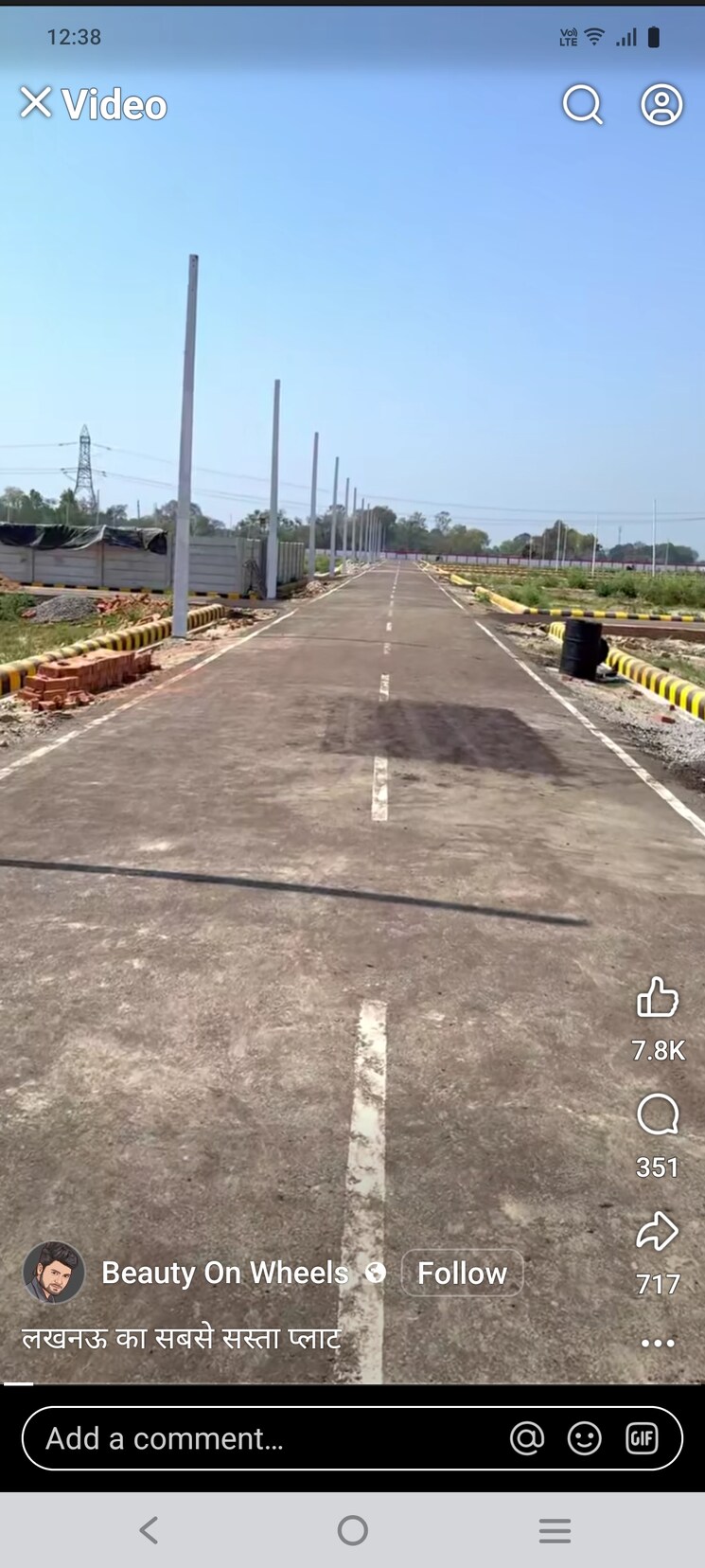
Task: Expand the caption text below the creator name
Action: (180, 1339)
